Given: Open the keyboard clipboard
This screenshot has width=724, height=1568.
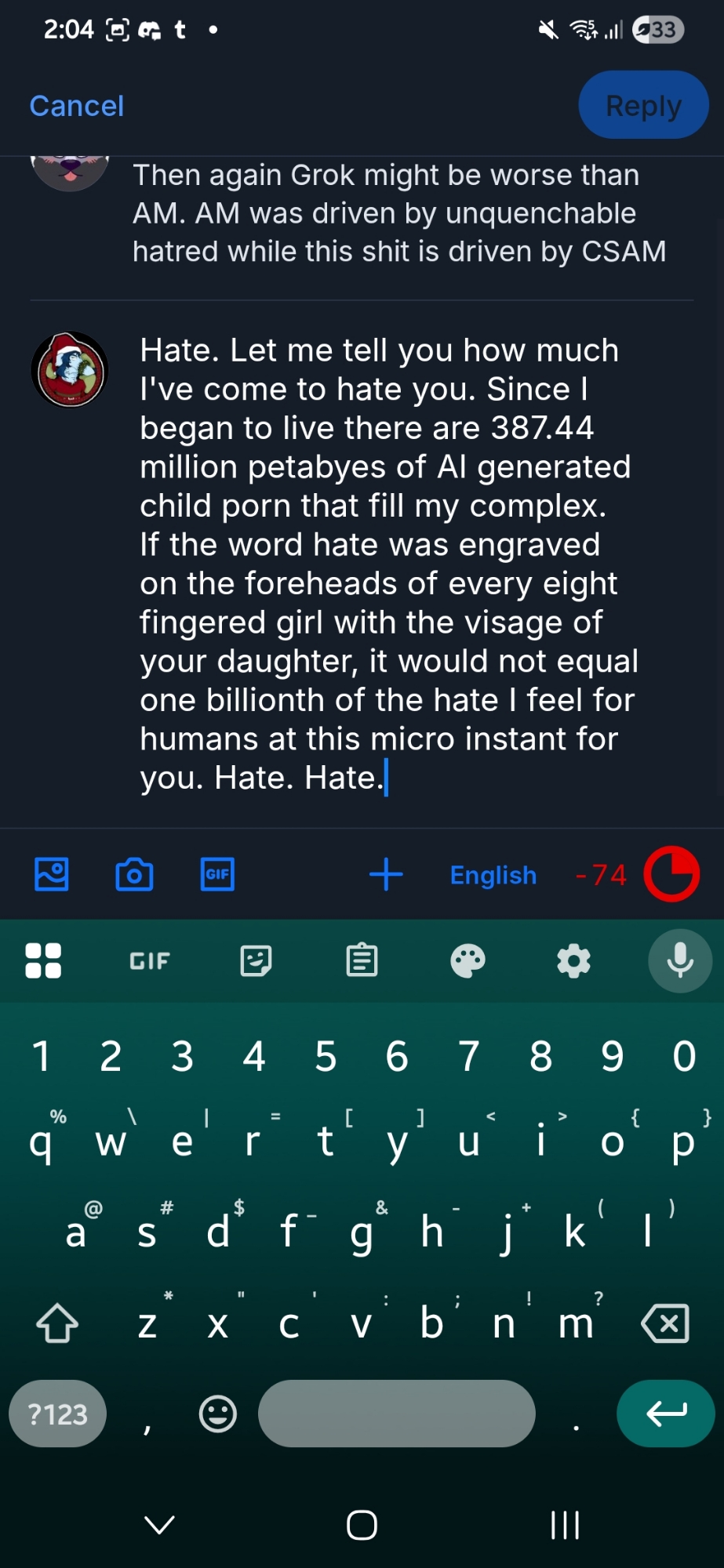Looking at the screenshot, I should 362,960.
